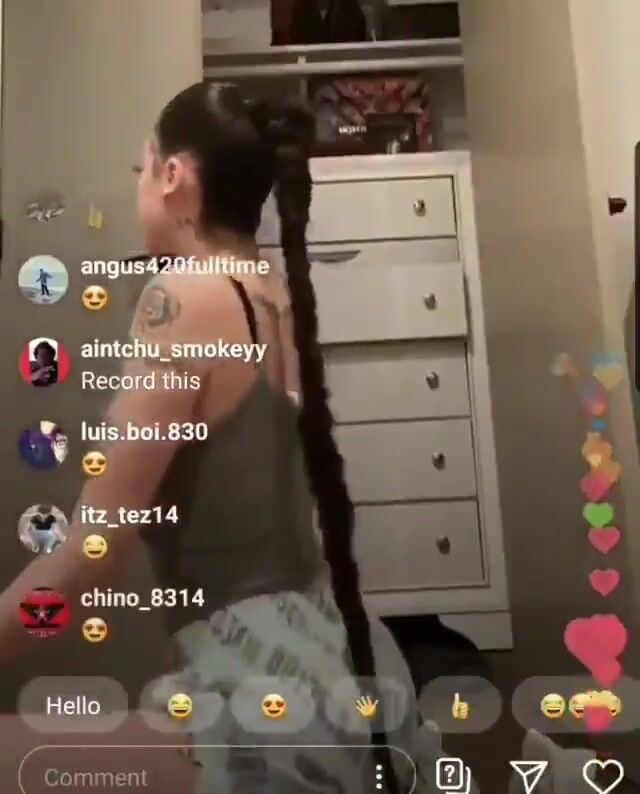Send the quick "Hello" reply

pyautogui.click(x=73, y=705)
